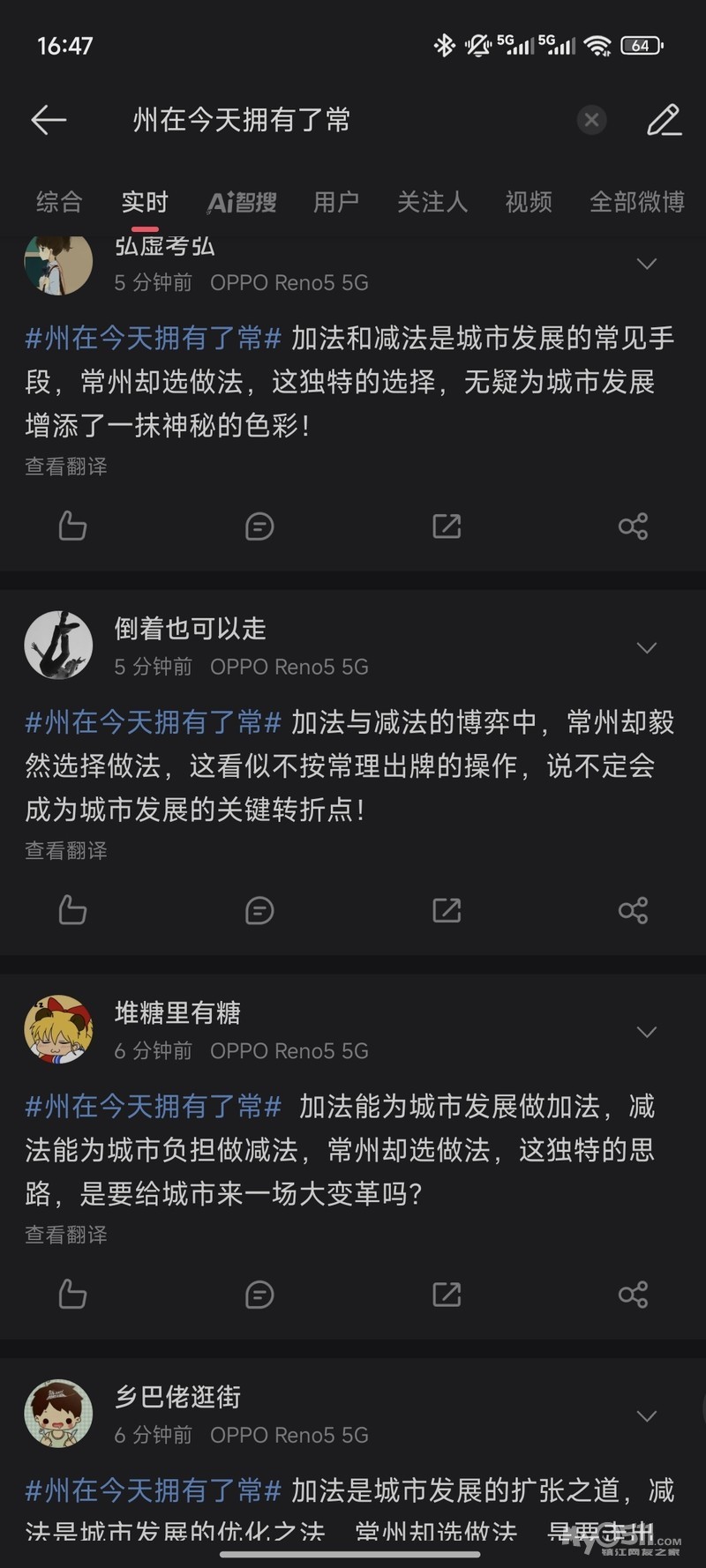Comment on 倒着也可以走's post
The image size is (706, 1568).
tap(259, 910)
